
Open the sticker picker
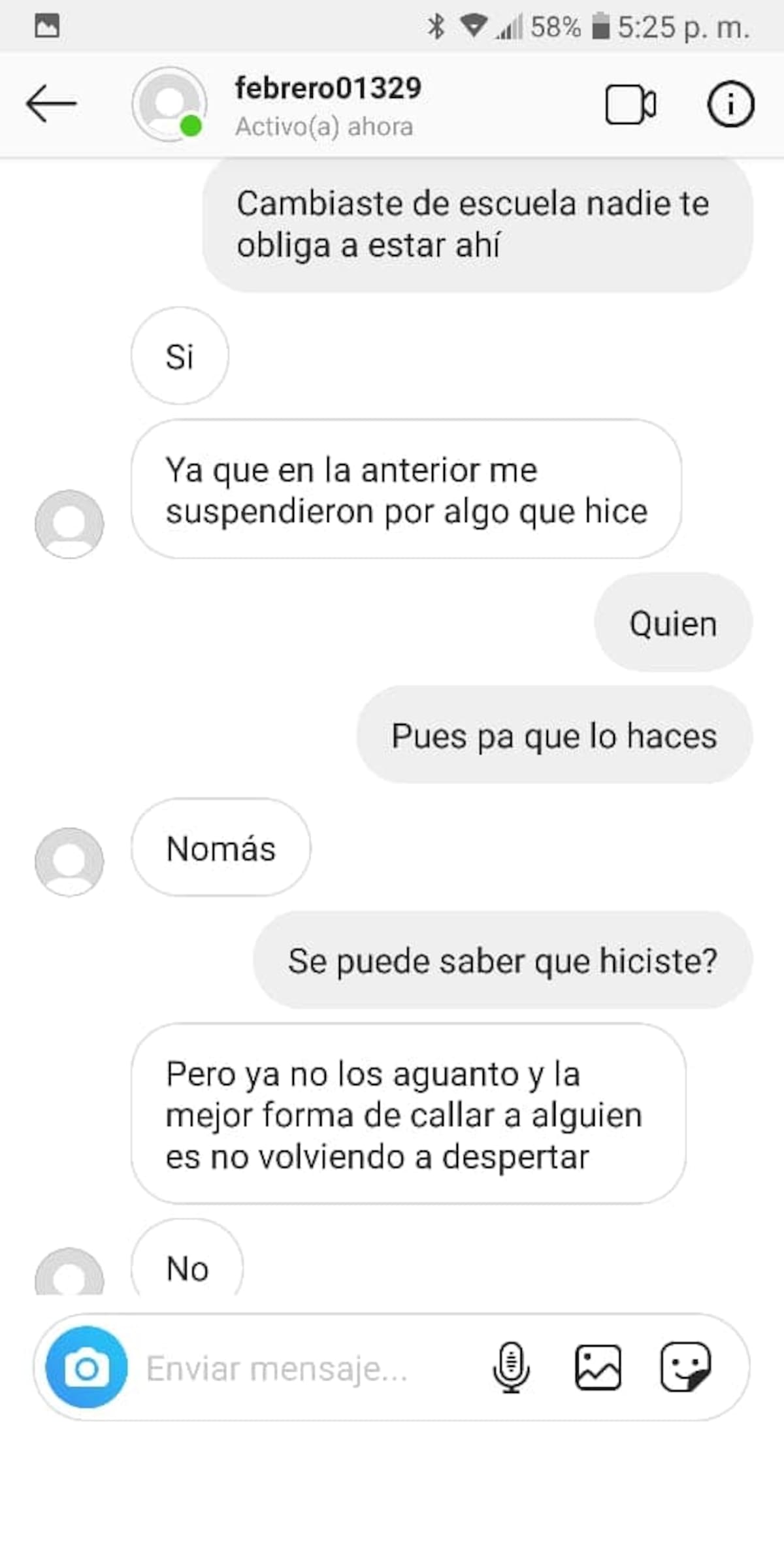(685, 1367)
